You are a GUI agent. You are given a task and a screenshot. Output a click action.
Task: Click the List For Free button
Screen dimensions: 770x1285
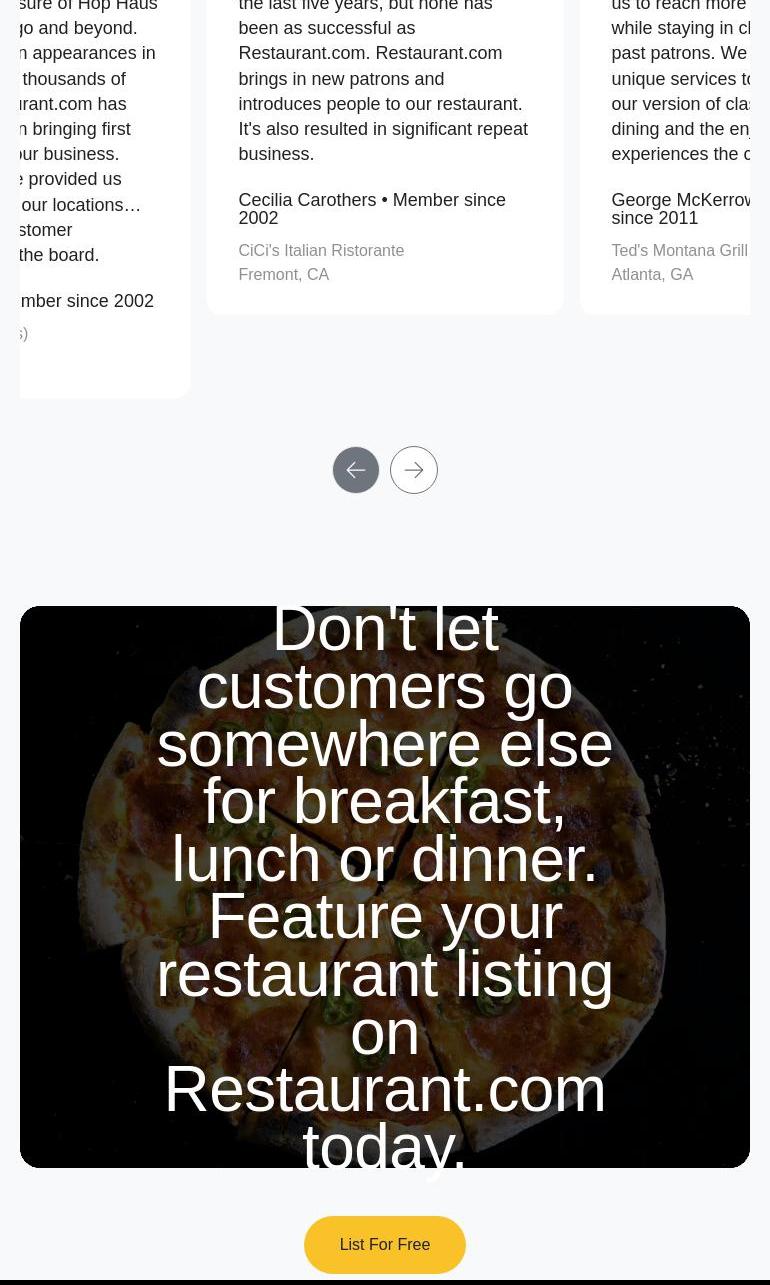pyautogui.click(x=385, y=1244)
